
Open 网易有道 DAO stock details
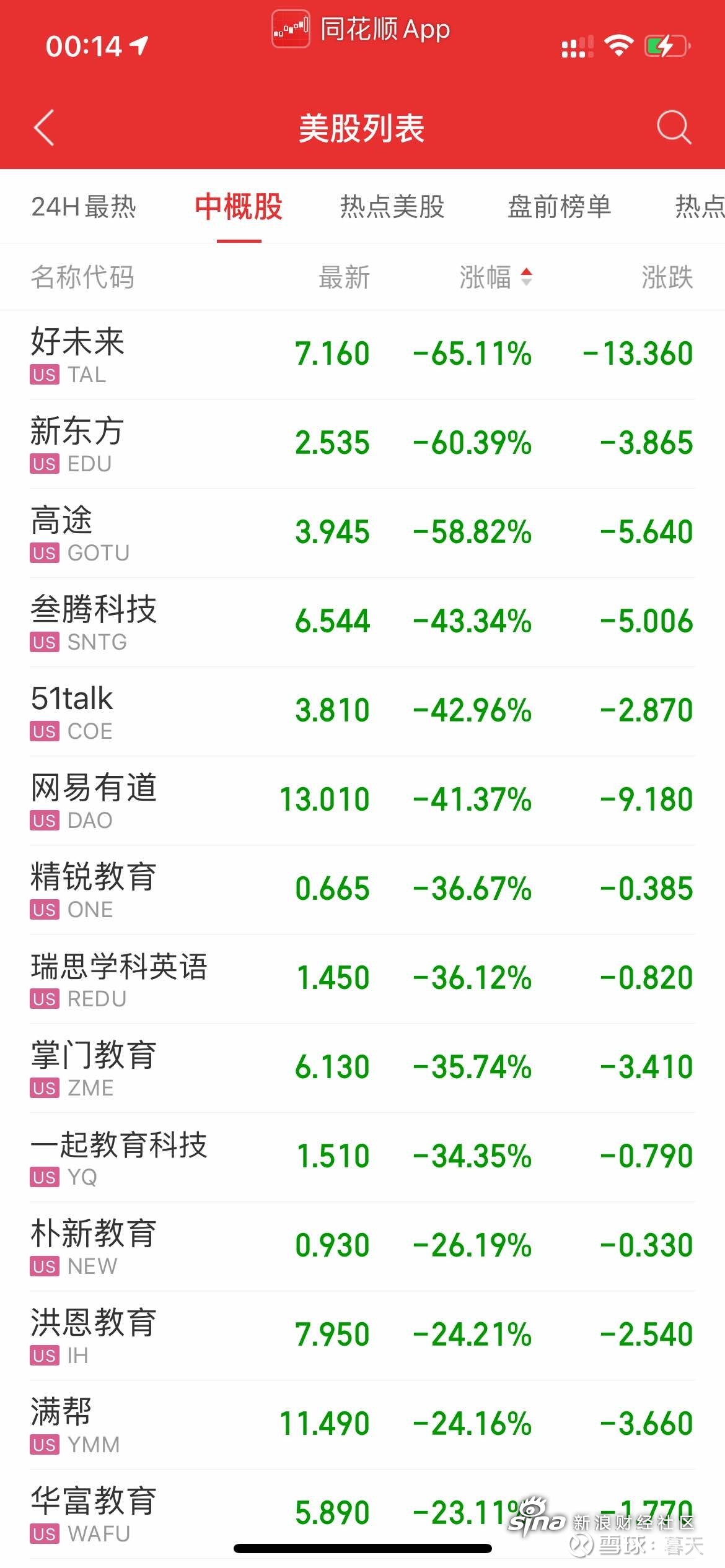(x=362, y=801)
